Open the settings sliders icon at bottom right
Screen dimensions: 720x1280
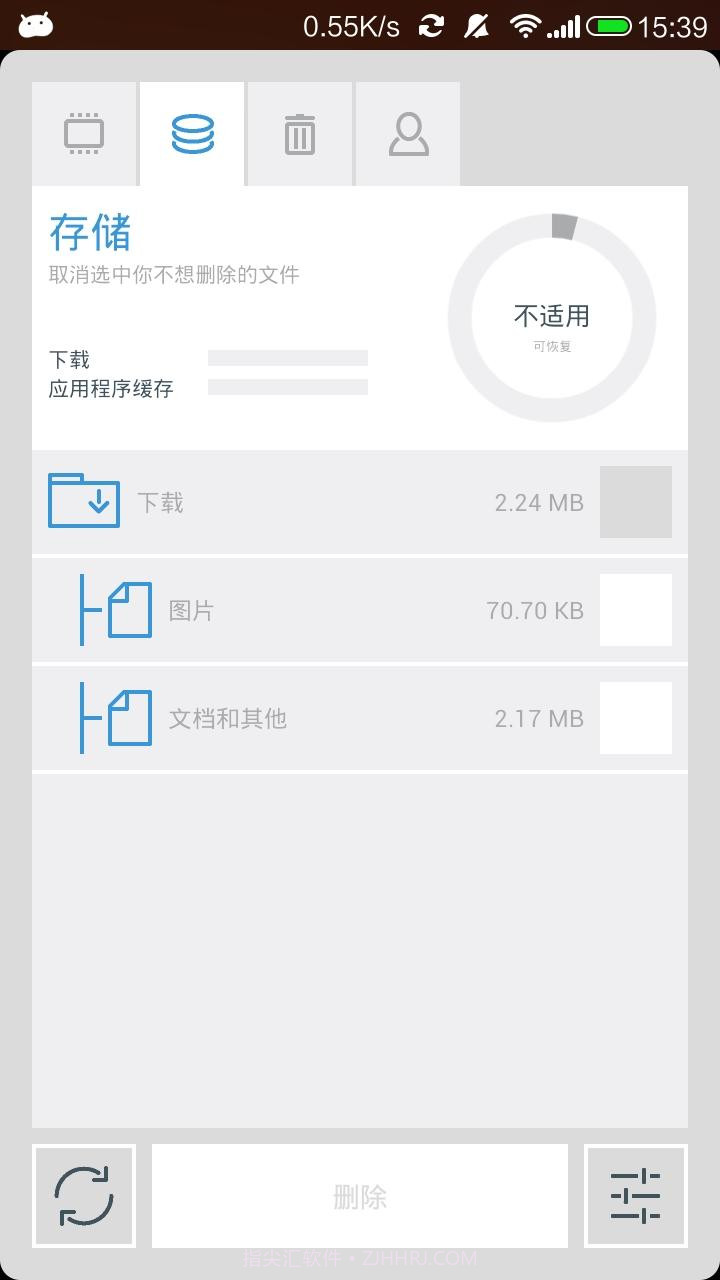click(x=636, y=1195)
